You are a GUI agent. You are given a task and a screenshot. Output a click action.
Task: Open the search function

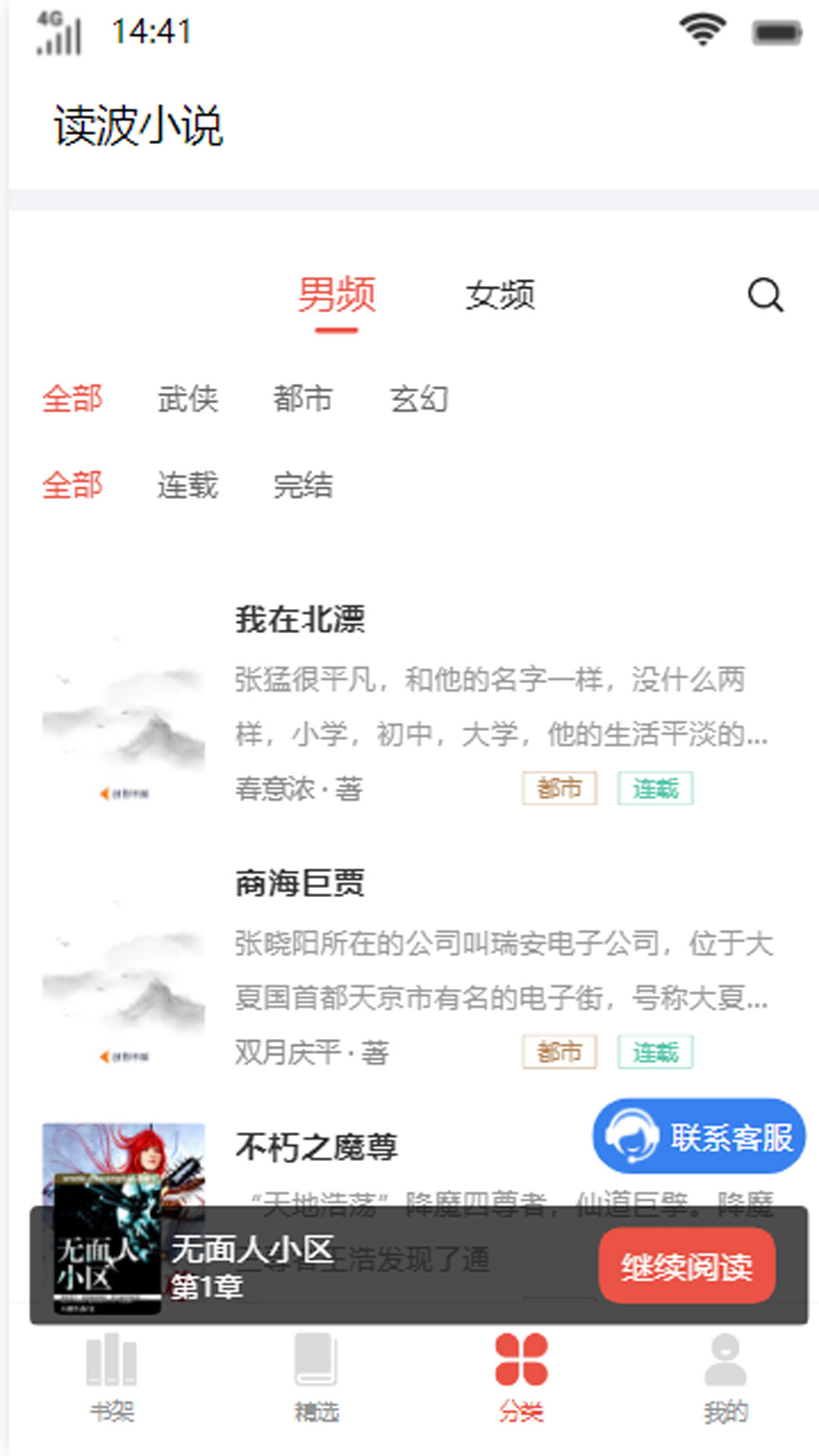[766, 295]
